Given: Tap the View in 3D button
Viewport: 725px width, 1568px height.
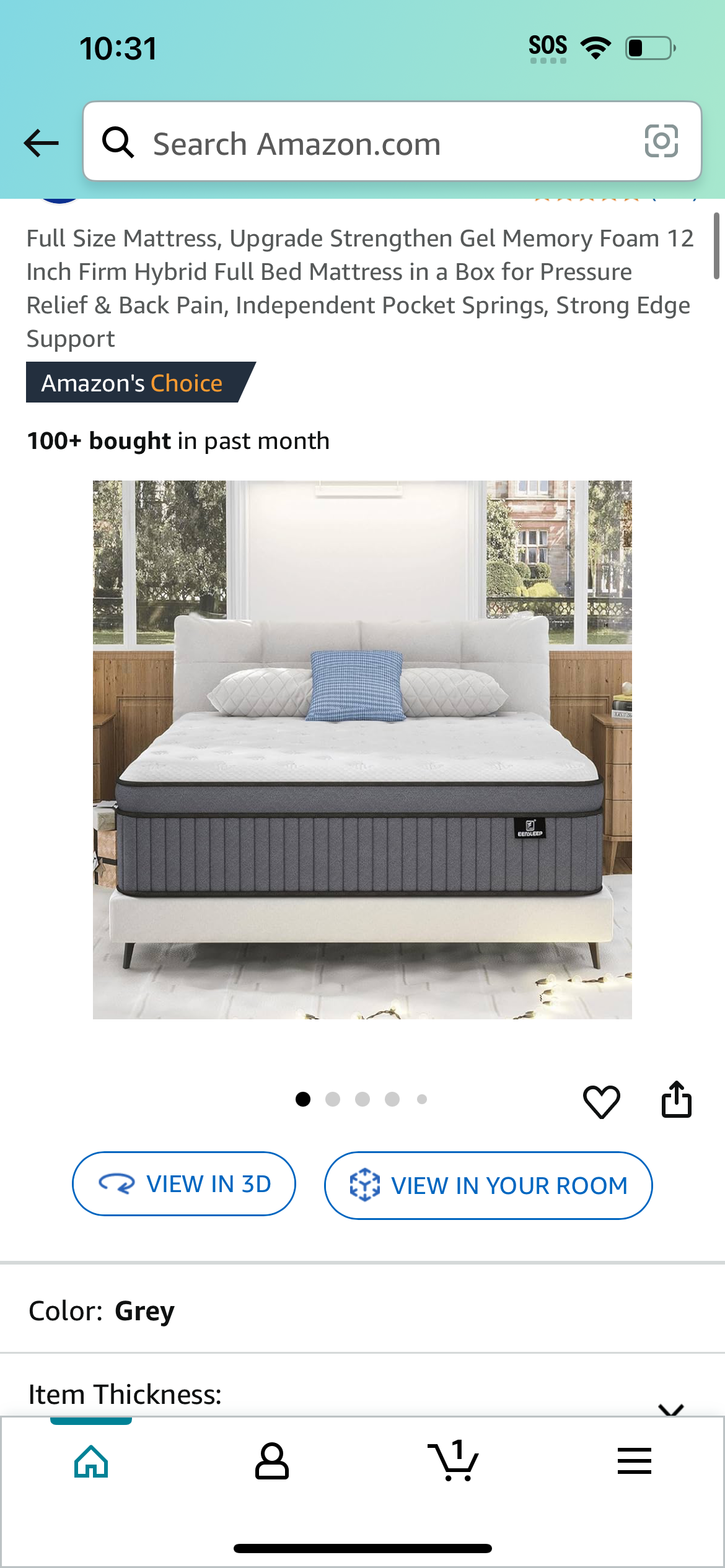Looking at the screenshot, I should [x=184, y=1184].
